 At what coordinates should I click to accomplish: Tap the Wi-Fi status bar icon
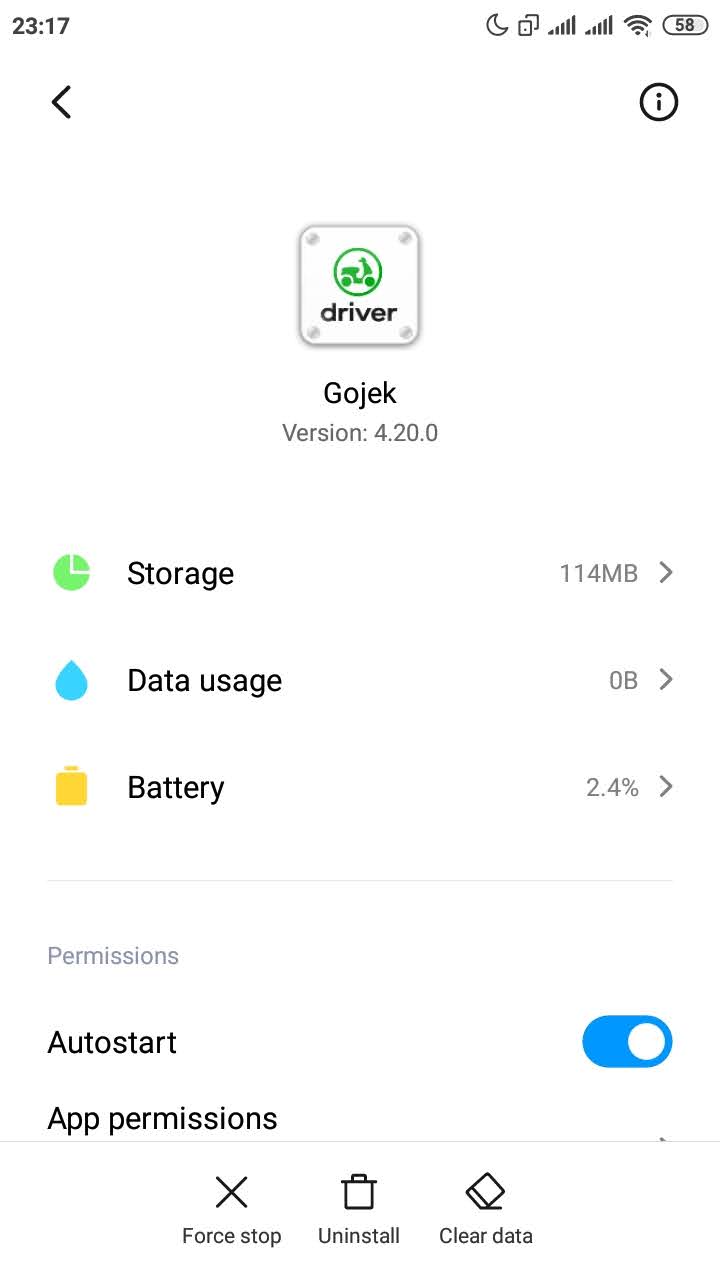[x=638, y=25]
